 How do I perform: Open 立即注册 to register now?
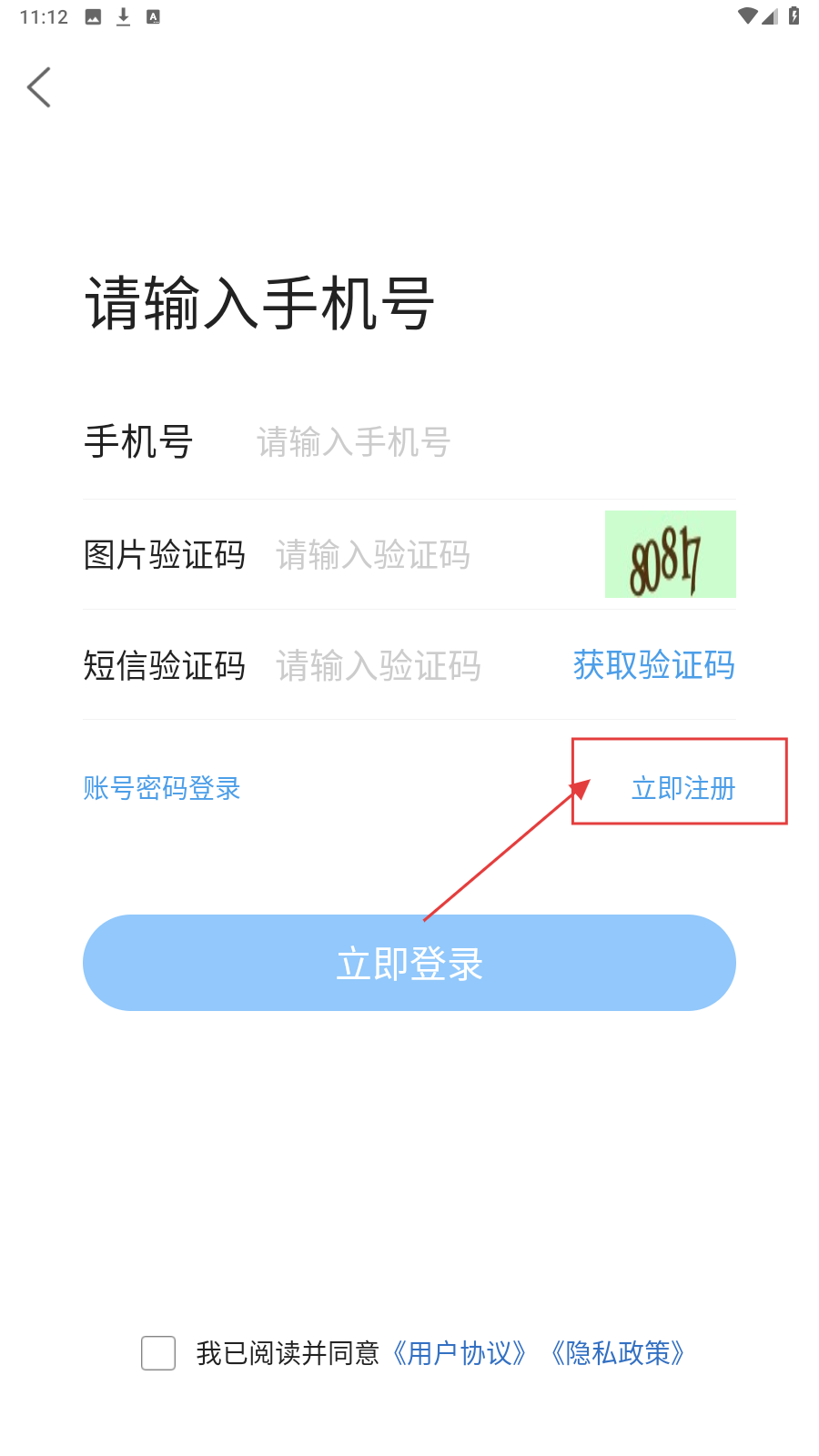tap(683, 788)
